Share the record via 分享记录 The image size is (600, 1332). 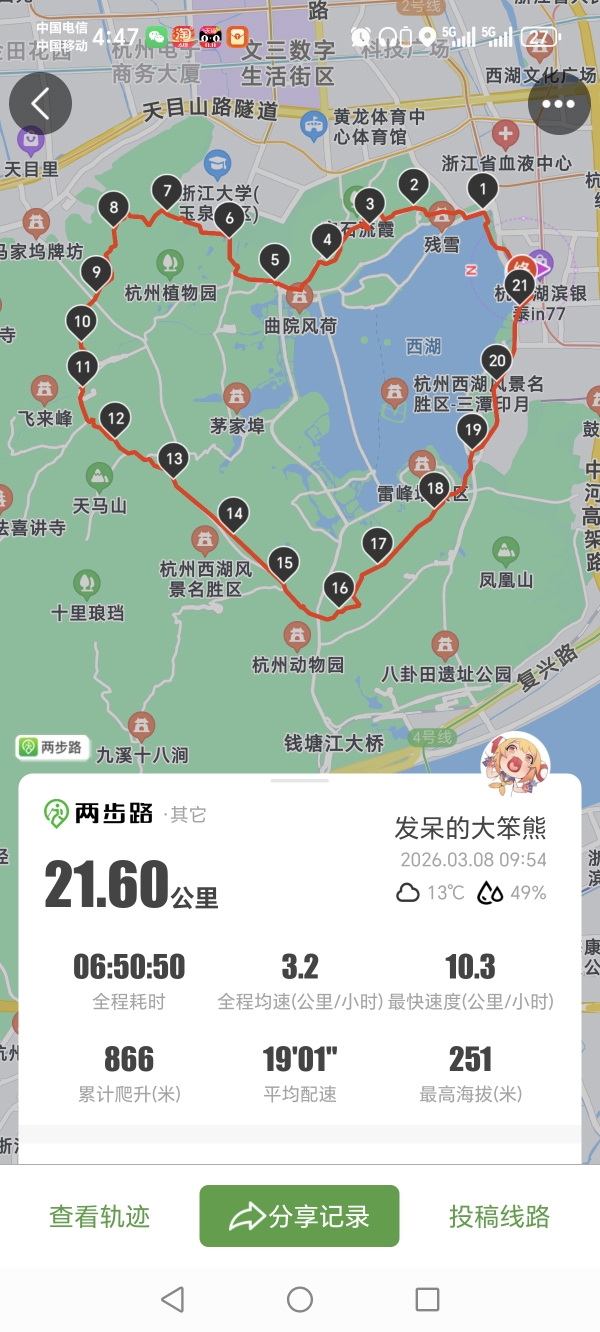pyautogui.click(x=299, y=1216)
